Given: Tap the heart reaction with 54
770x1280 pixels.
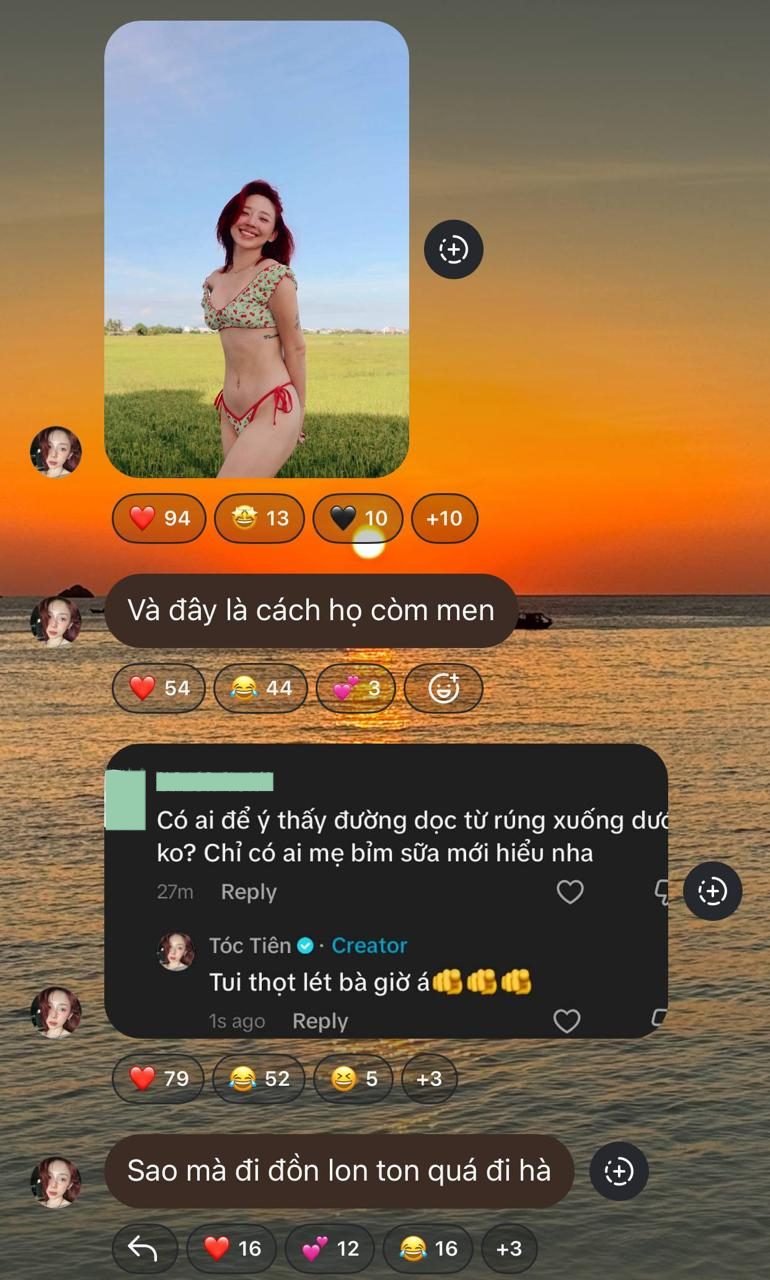Looking at the screenshot, I should (x=159, y=688).
